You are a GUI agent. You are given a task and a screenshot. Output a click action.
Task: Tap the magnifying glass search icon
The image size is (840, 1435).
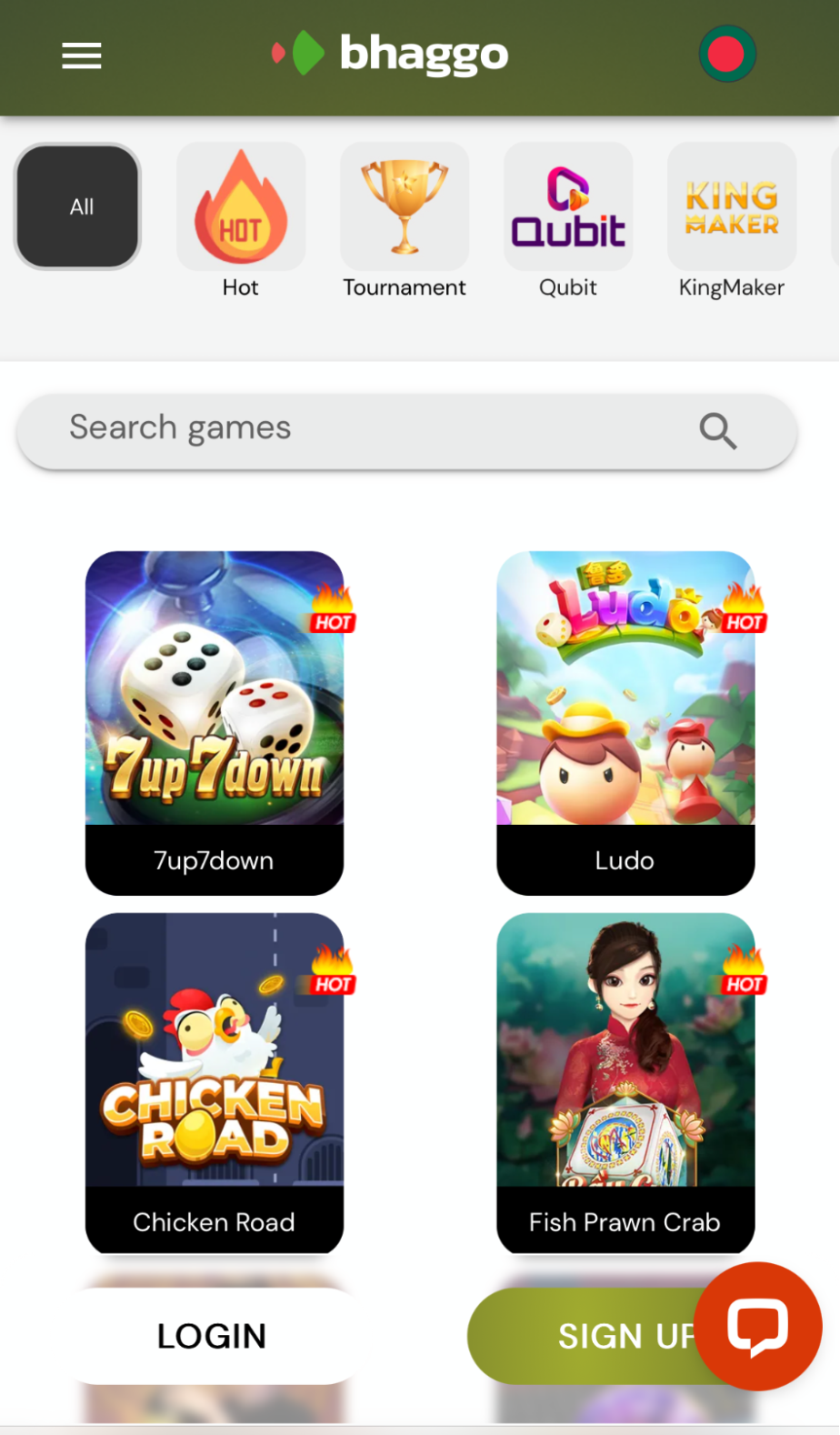(717, 431)
